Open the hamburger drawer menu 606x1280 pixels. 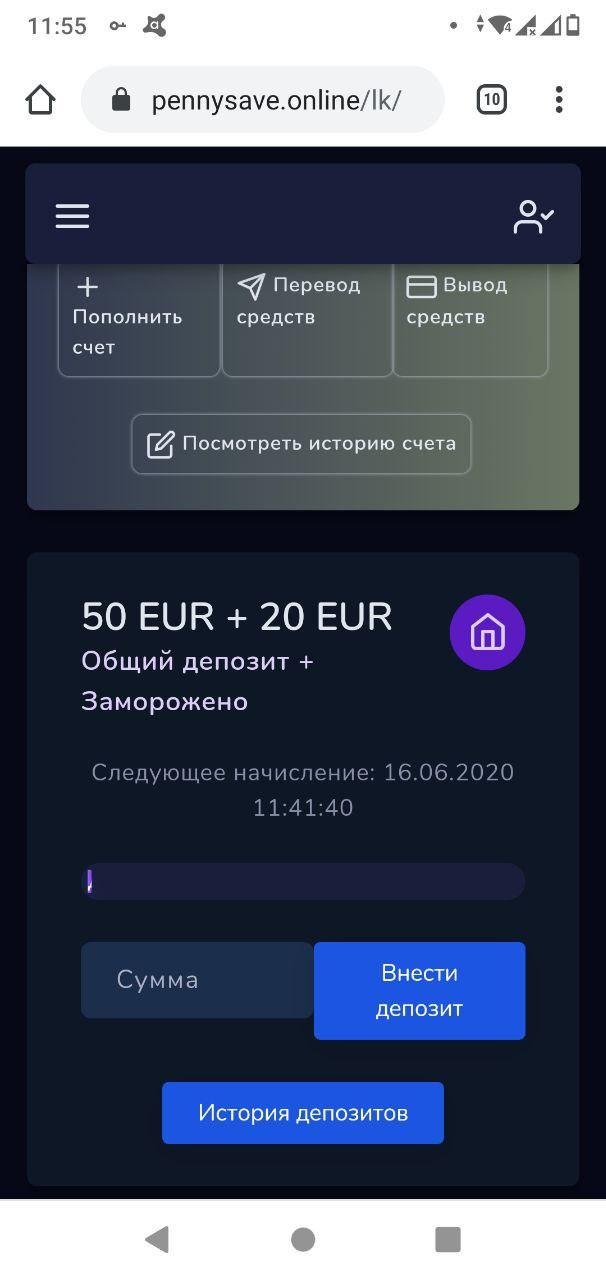coord(72,216)
